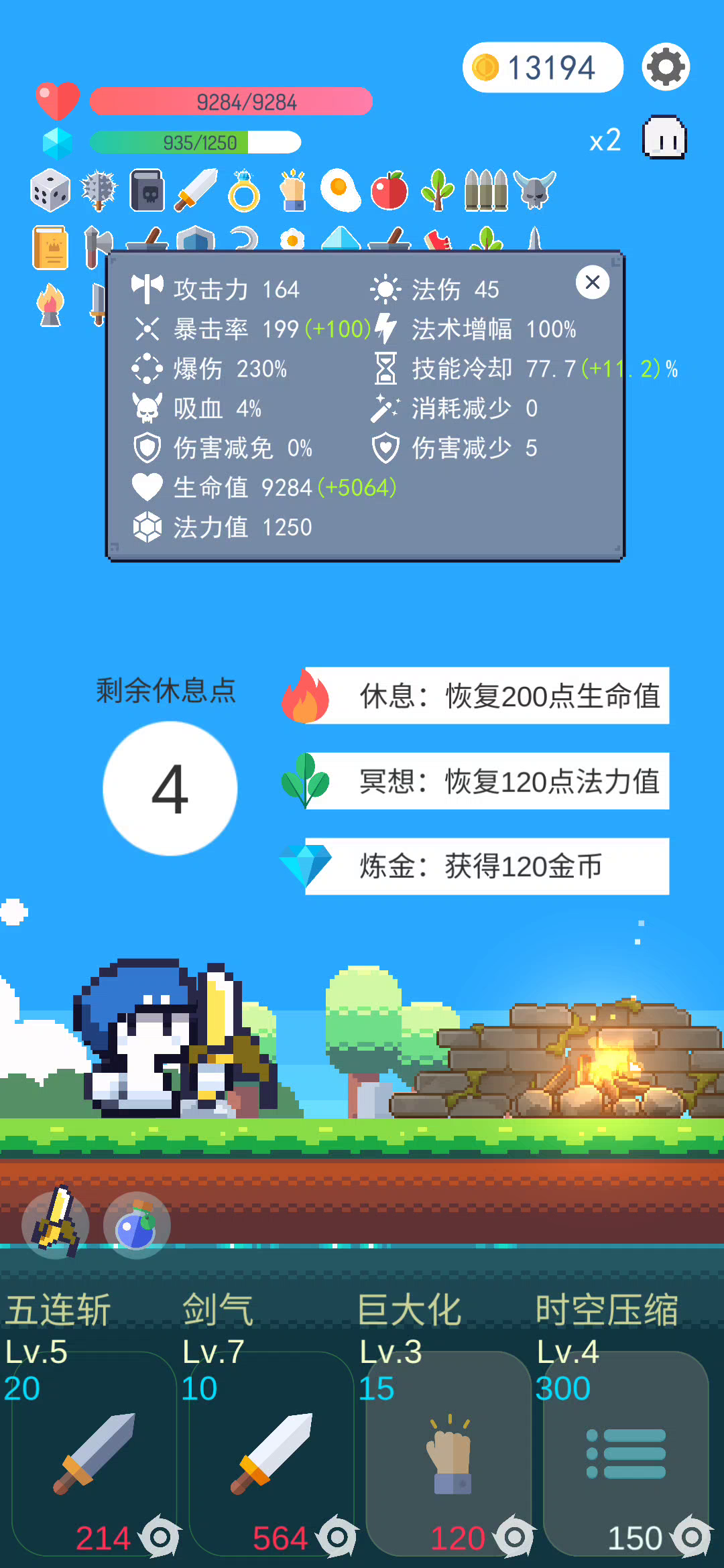The image size is (724, 1568).
Task: Inspect the fried egg relic
Action: click(x=341, y=190)
